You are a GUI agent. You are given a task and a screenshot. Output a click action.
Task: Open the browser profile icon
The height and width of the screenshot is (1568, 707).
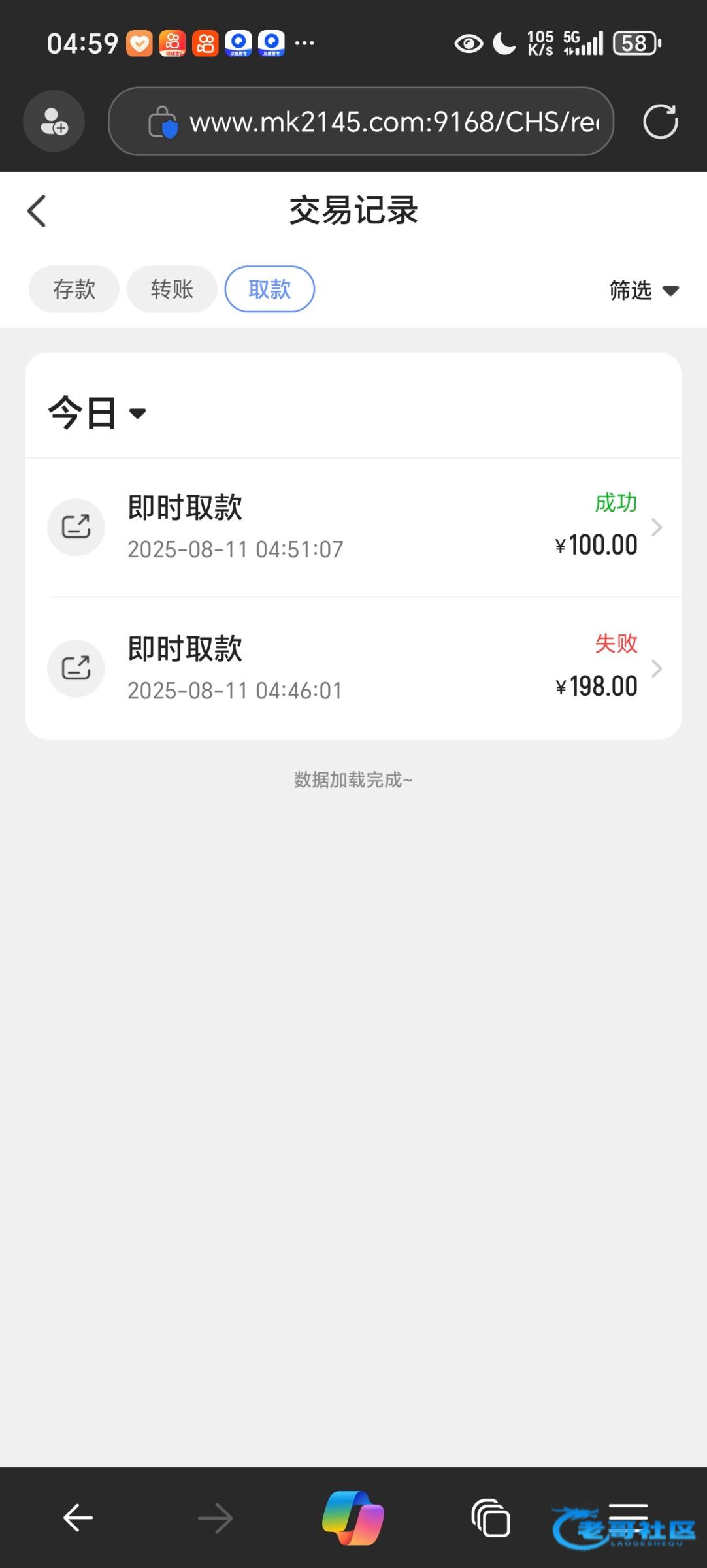point(54,122)
